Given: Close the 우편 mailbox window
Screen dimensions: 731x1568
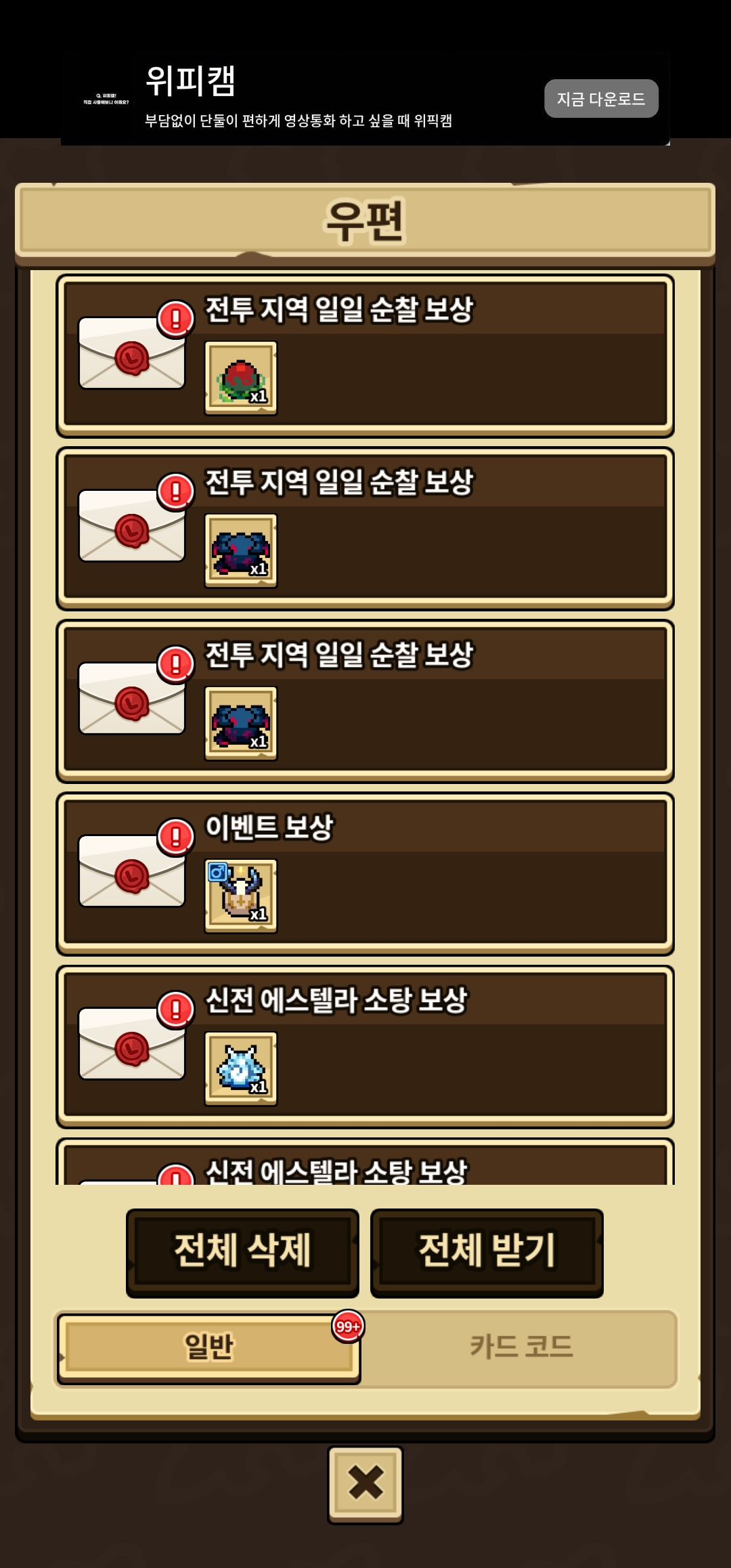Looking at the screenshot, I should click(365, 1483).
